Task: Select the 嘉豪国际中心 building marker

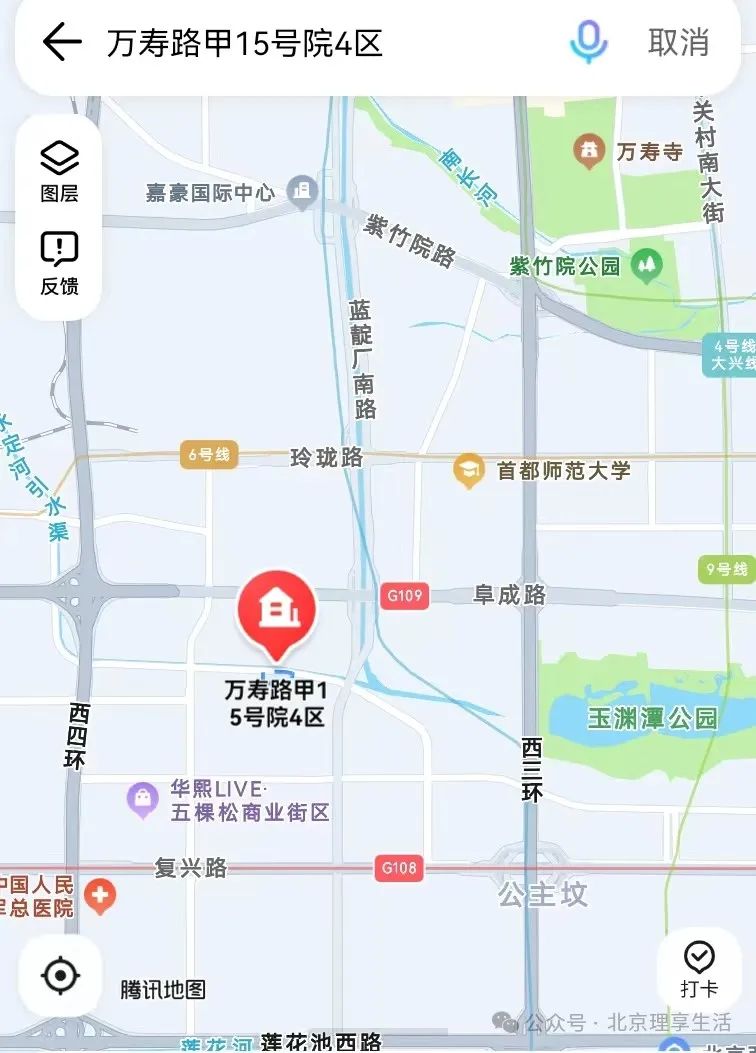Action: coord(301,190)
